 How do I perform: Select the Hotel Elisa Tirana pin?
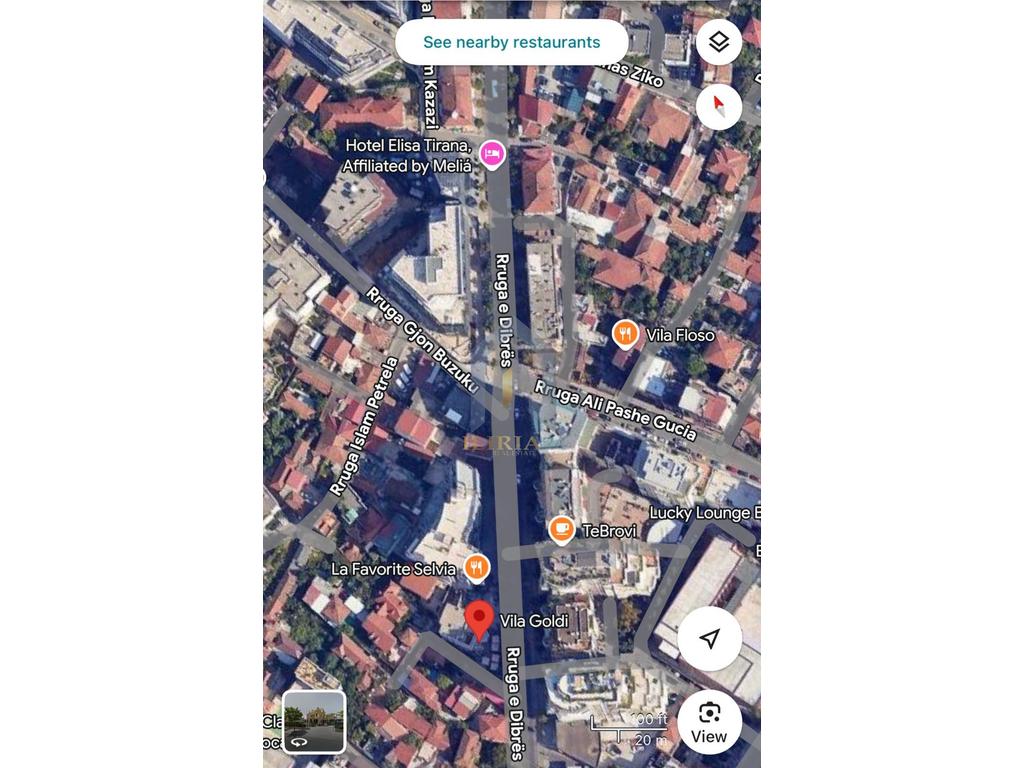491,154
